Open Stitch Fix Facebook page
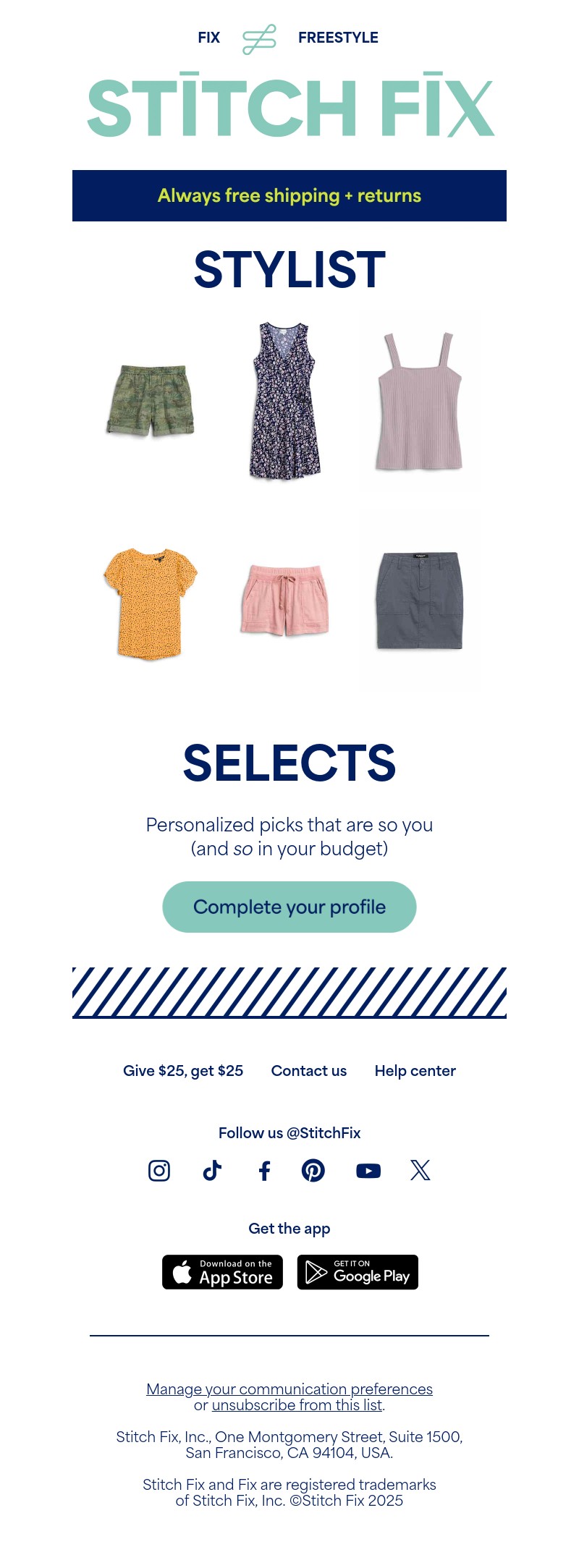 pos(265,1170)
